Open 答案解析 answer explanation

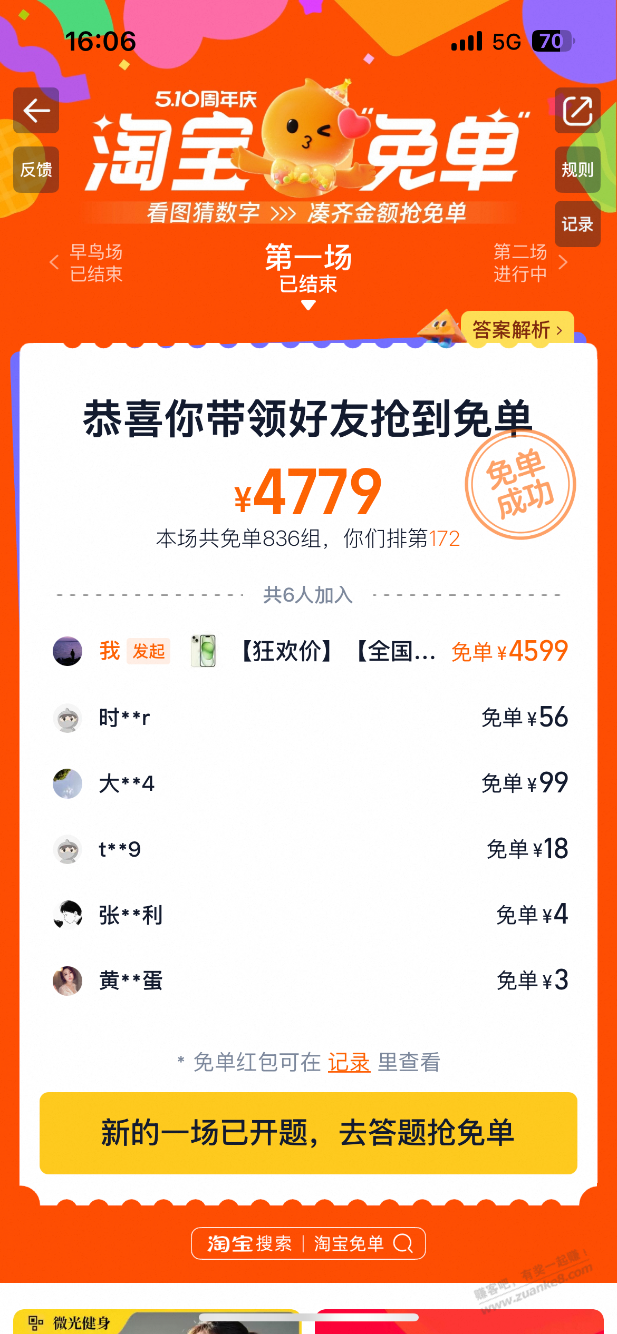pyautogui.click(x=518, y=330)
